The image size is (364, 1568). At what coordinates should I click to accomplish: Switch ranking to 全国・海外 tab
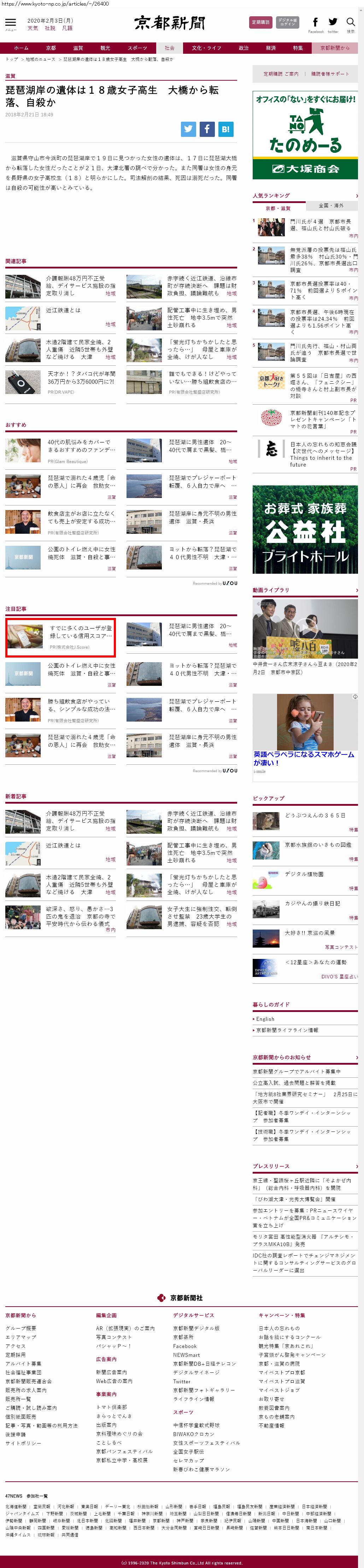(x=330, y=206)
